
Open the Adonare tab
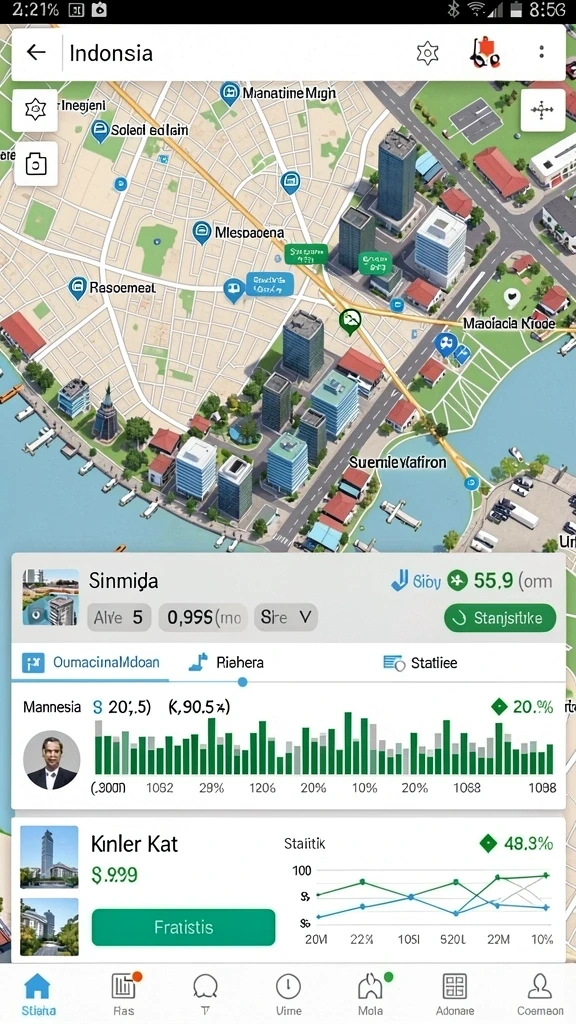click(455, 995)
